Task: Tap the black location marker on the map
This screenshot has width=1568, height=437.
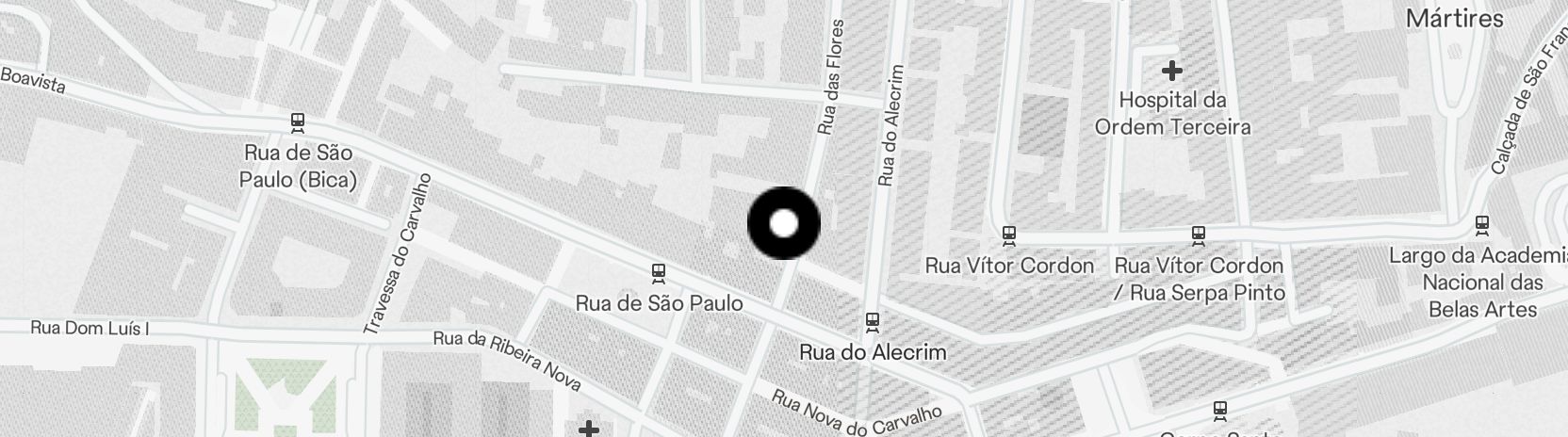Action: click(x=784, y=224)
